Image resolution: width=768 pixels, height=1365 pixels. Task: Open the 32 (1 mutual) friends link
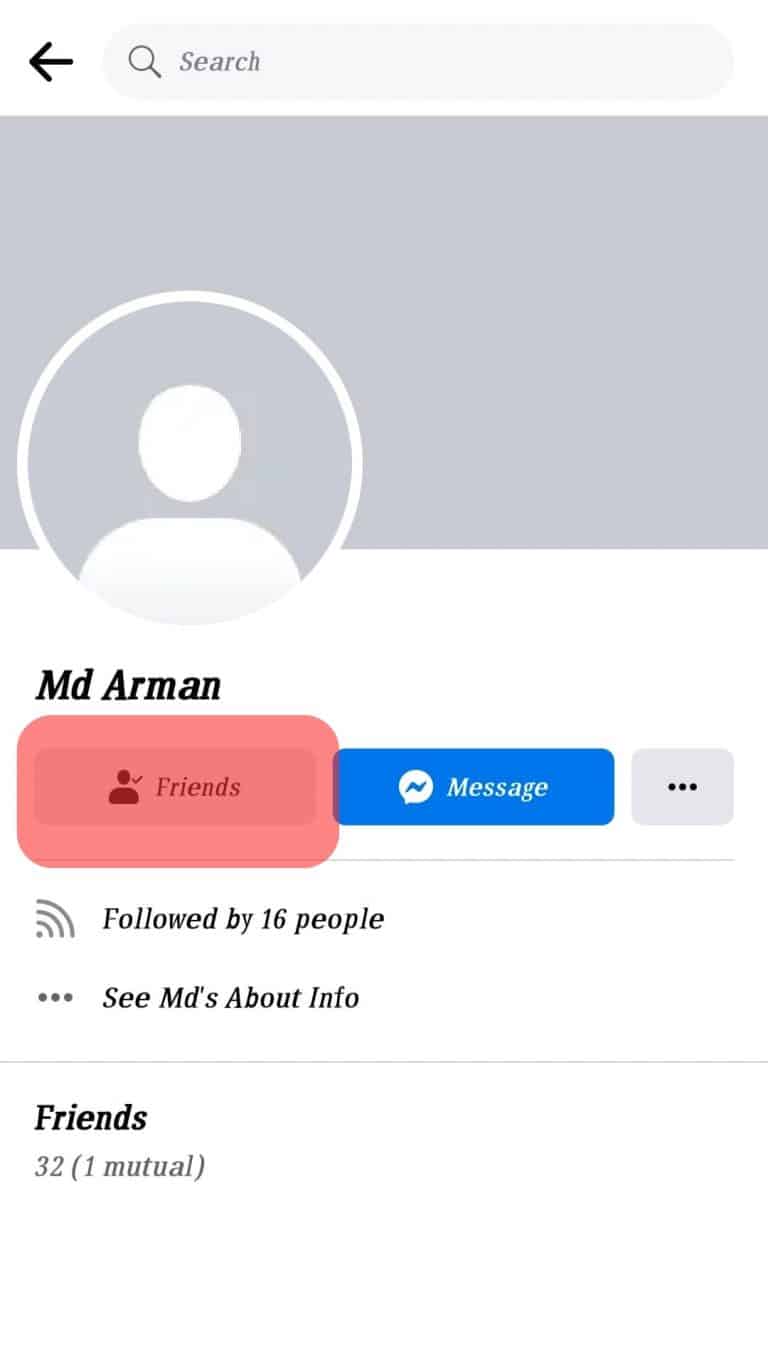pyautogui.click(x=122, y=1165)
